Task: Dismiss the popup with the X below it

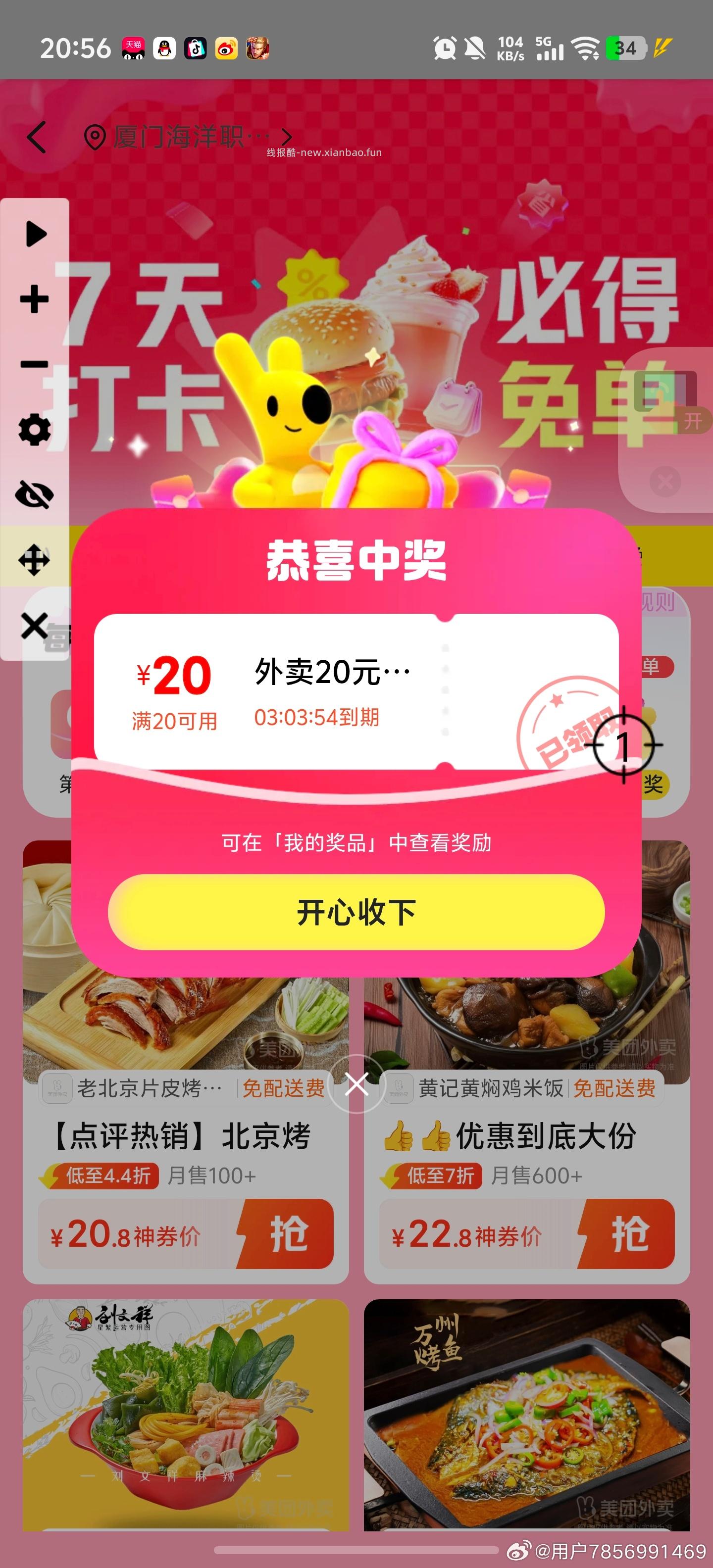Action: (x=356, y=1088)
